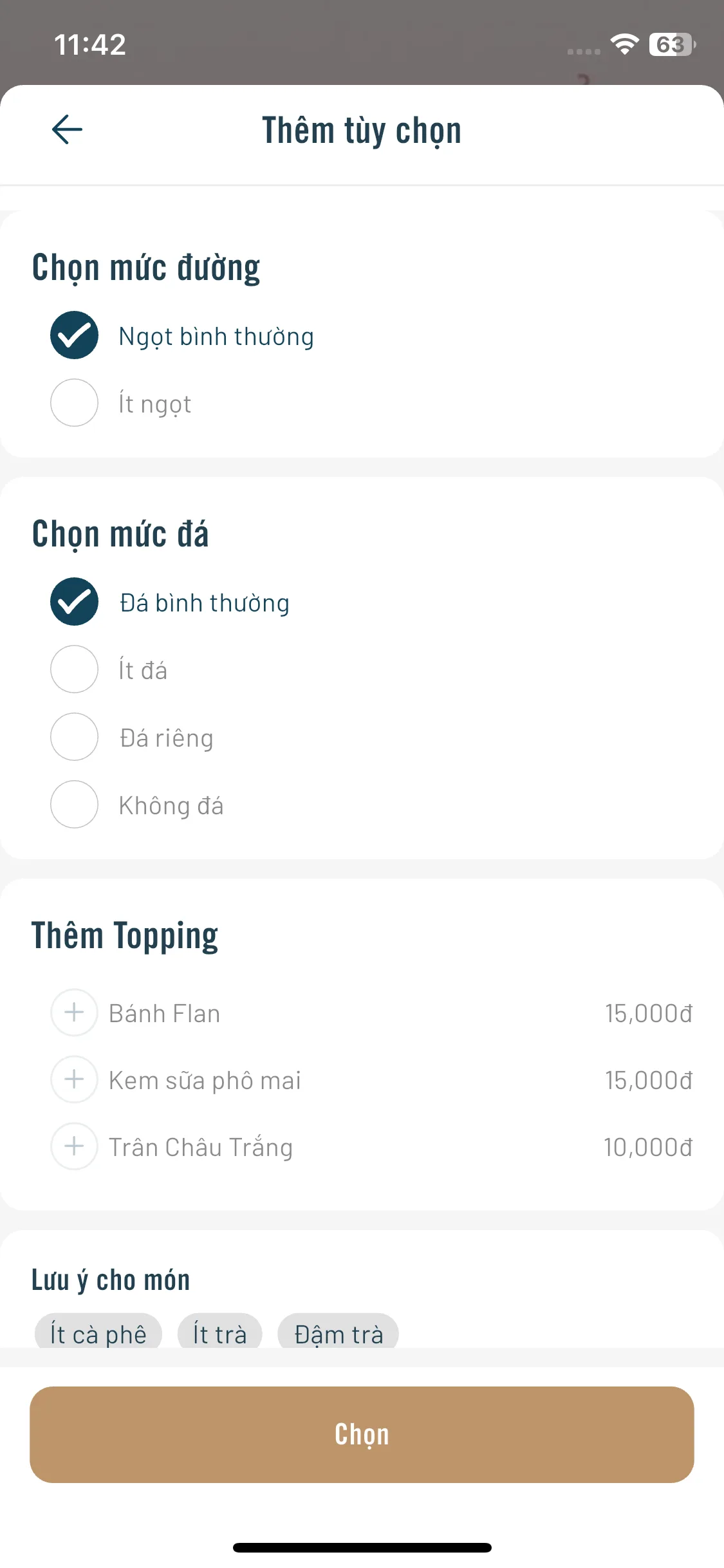Deselect Đá bình thường ice level
This screenshot has width=724, height=1568.
tap(74, 603)
